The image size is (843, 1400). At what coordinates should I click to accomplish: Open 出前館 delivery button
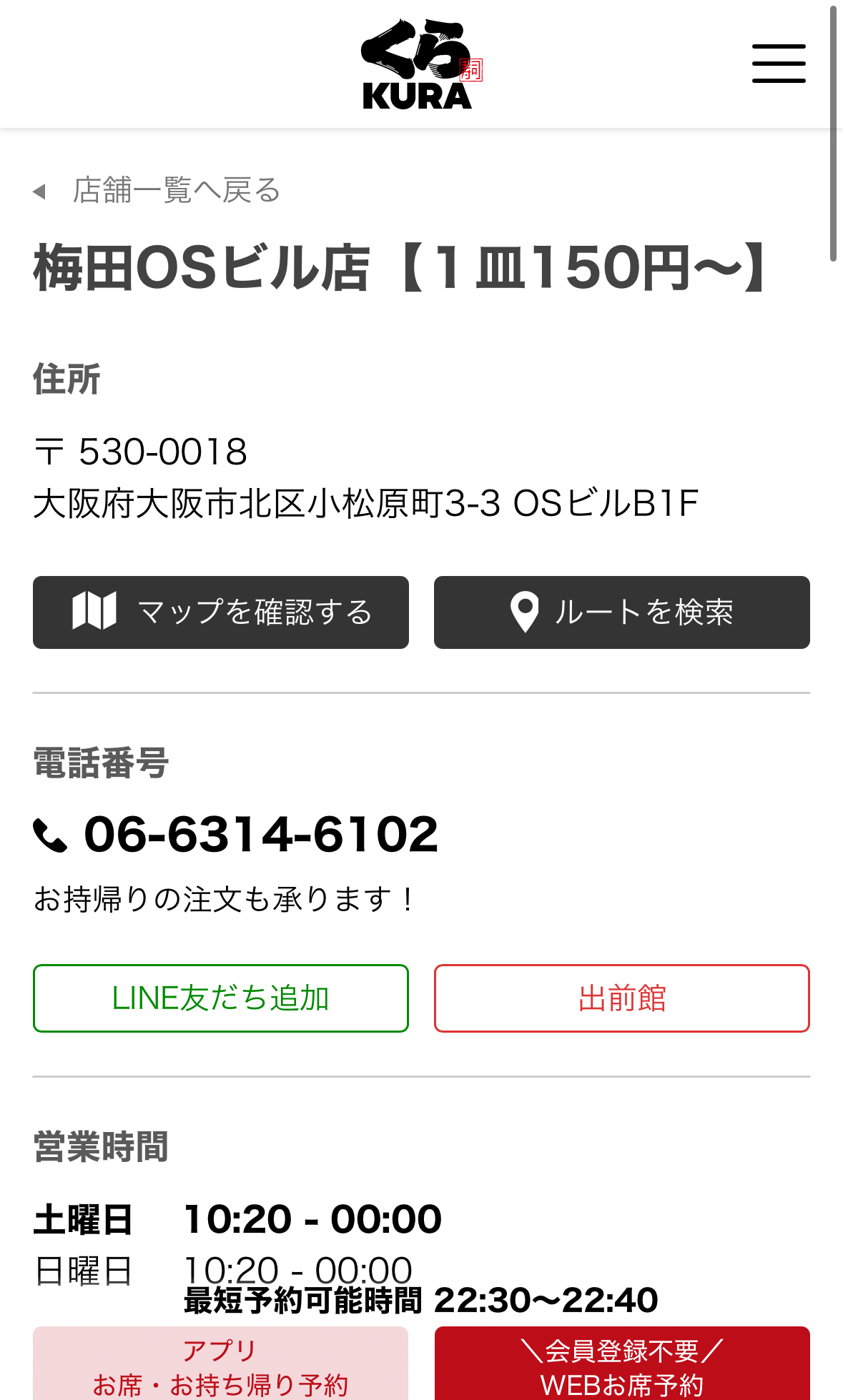pyautogui.click(x=621, y=998)
